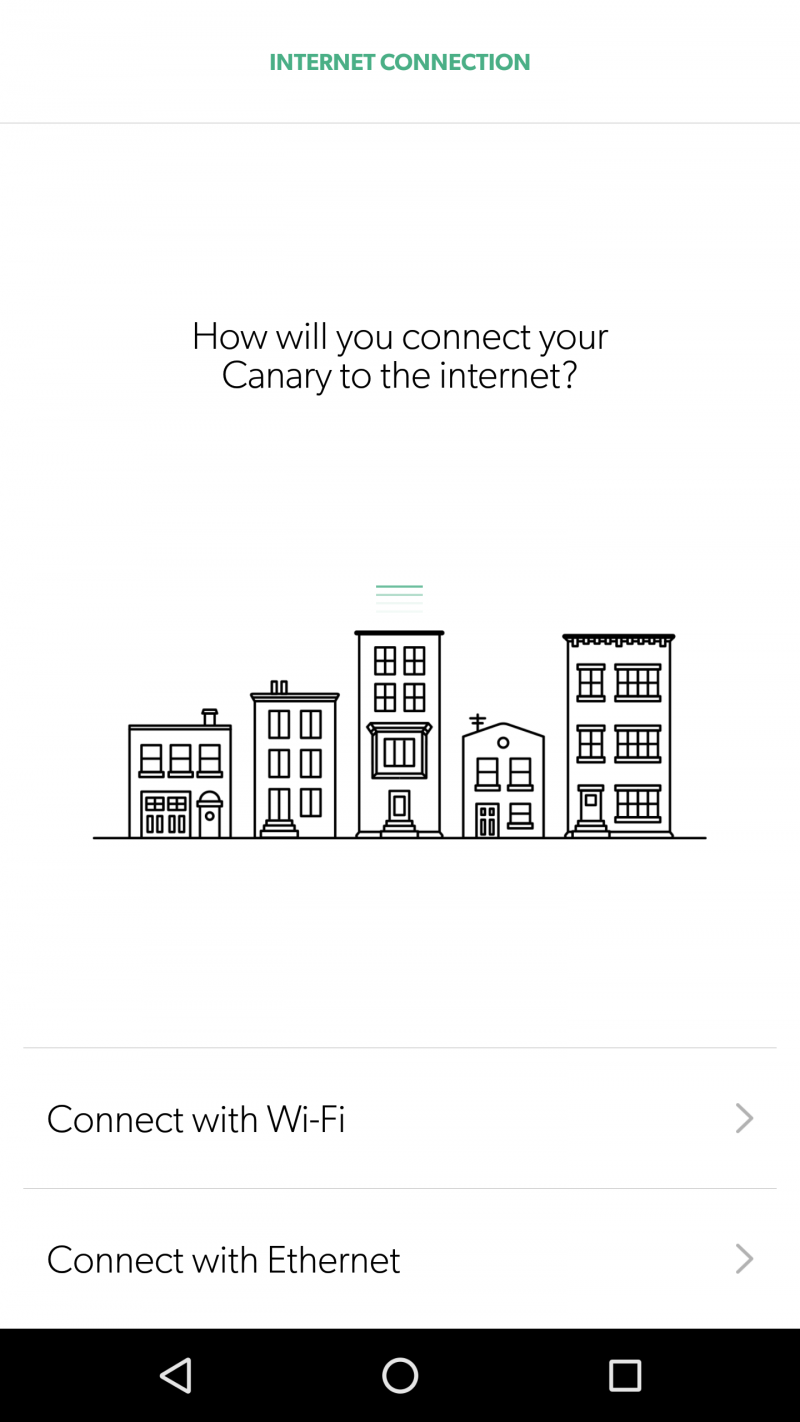Go back using the system back button
Screen dimensions: 800x1422
click(176, 1376)
